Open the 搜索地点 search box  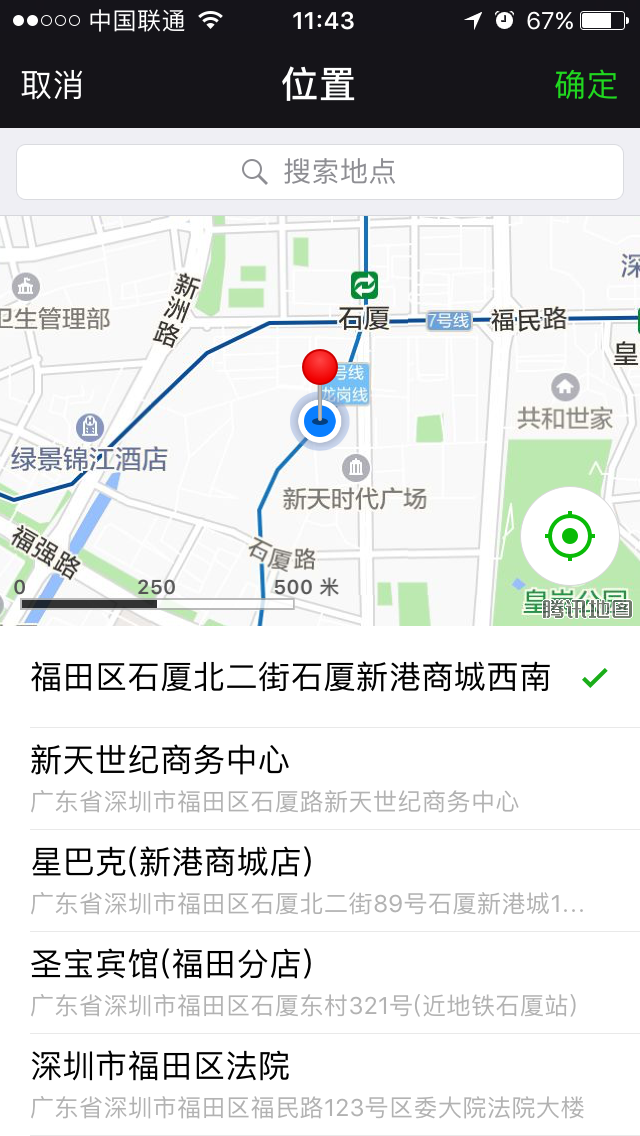pyautogui.click(x=320, y=172)
